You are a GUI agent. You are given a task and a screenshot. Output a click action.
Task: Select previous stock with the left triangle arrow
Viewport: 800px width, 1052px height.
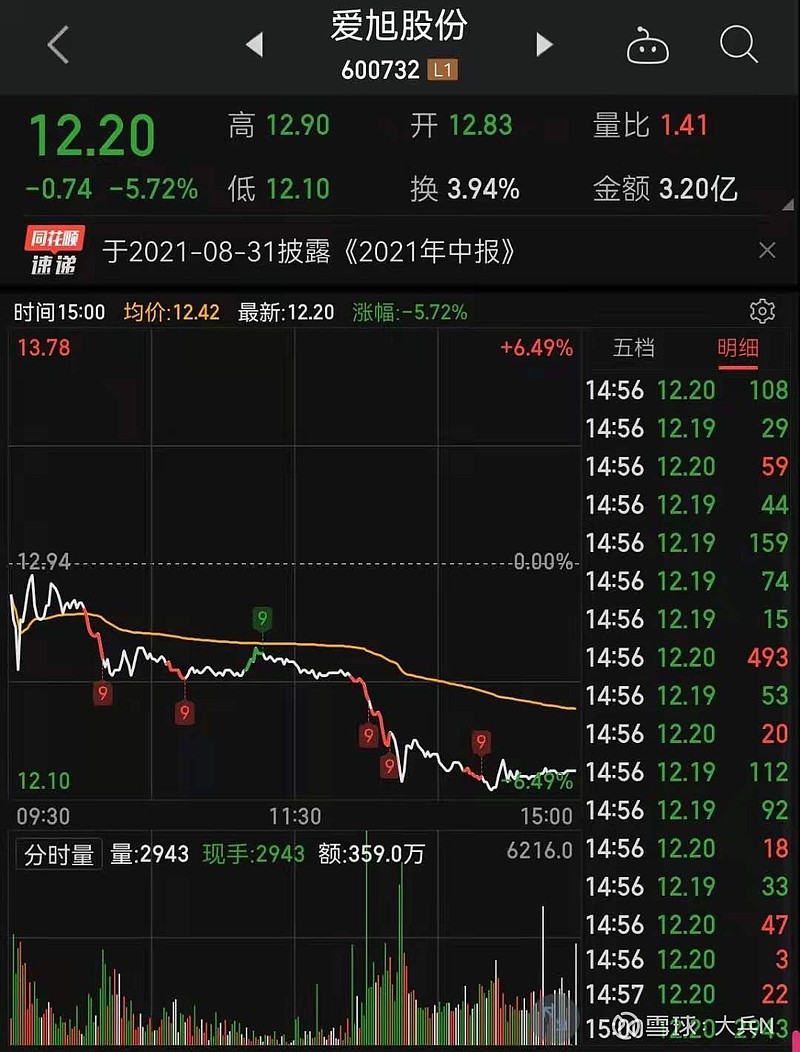pyautogui.click(x=253, y=45)
